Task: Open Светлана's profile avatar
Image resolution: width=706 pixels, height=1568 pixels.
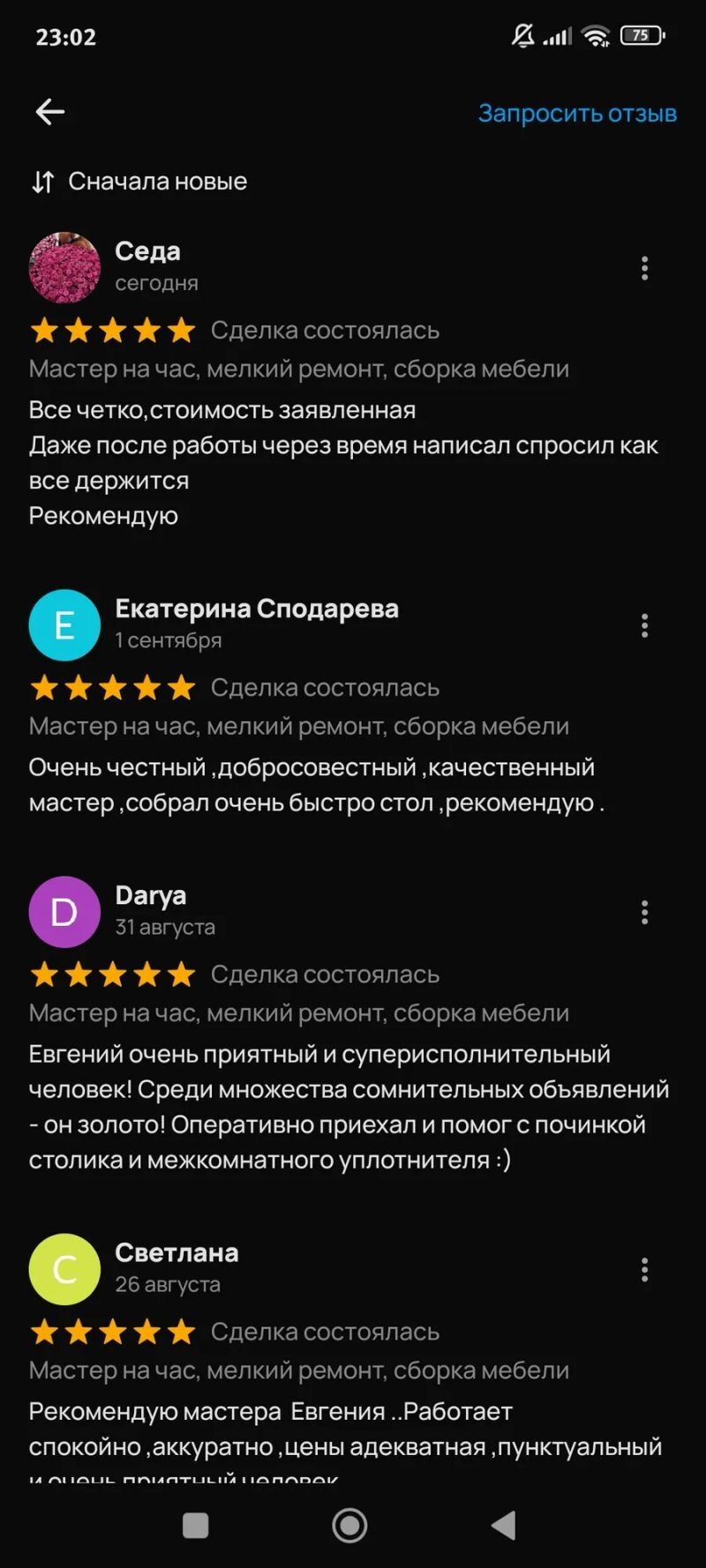Action: click(x=64, y=1269)
